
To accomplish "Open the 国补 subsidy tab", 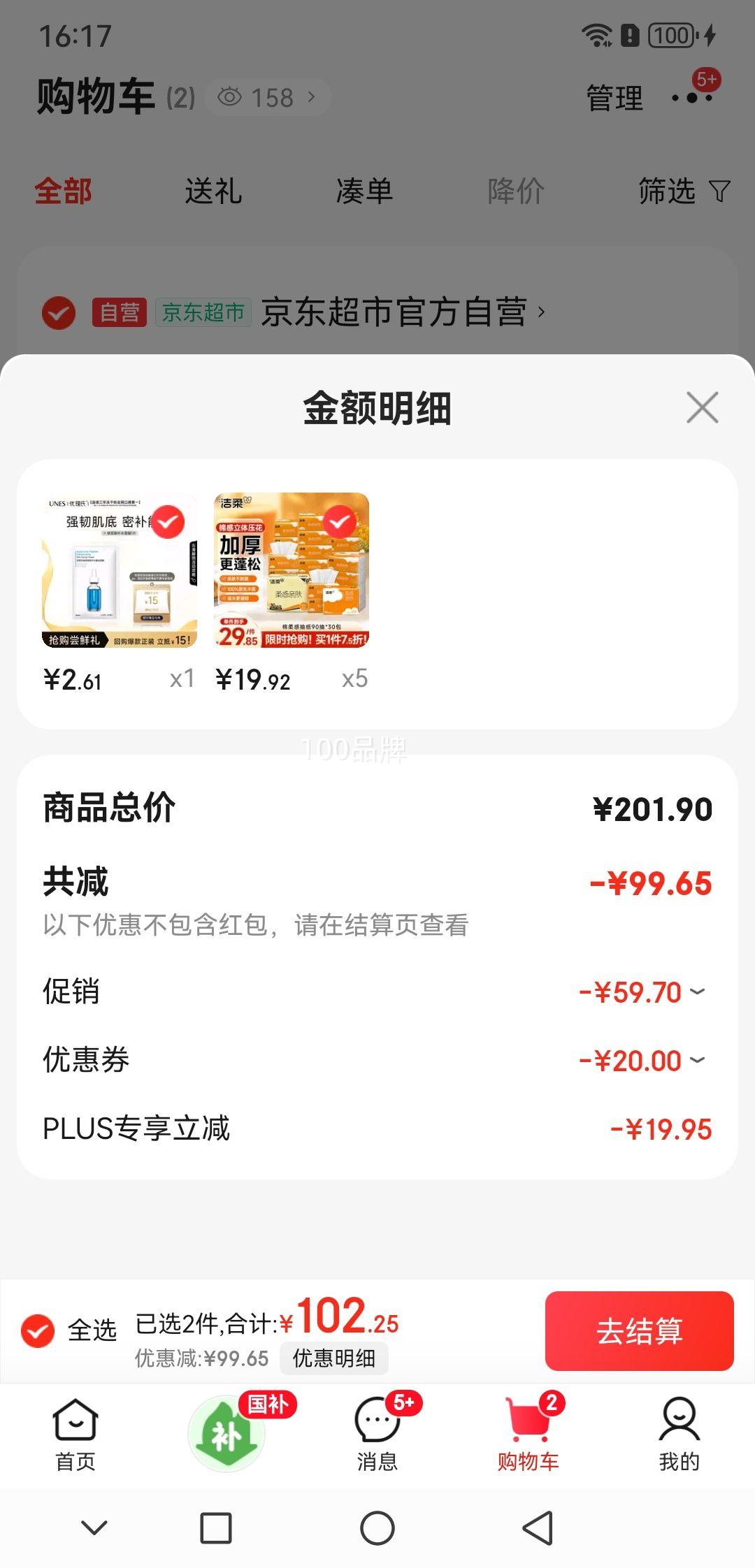I will (226, 1434).
